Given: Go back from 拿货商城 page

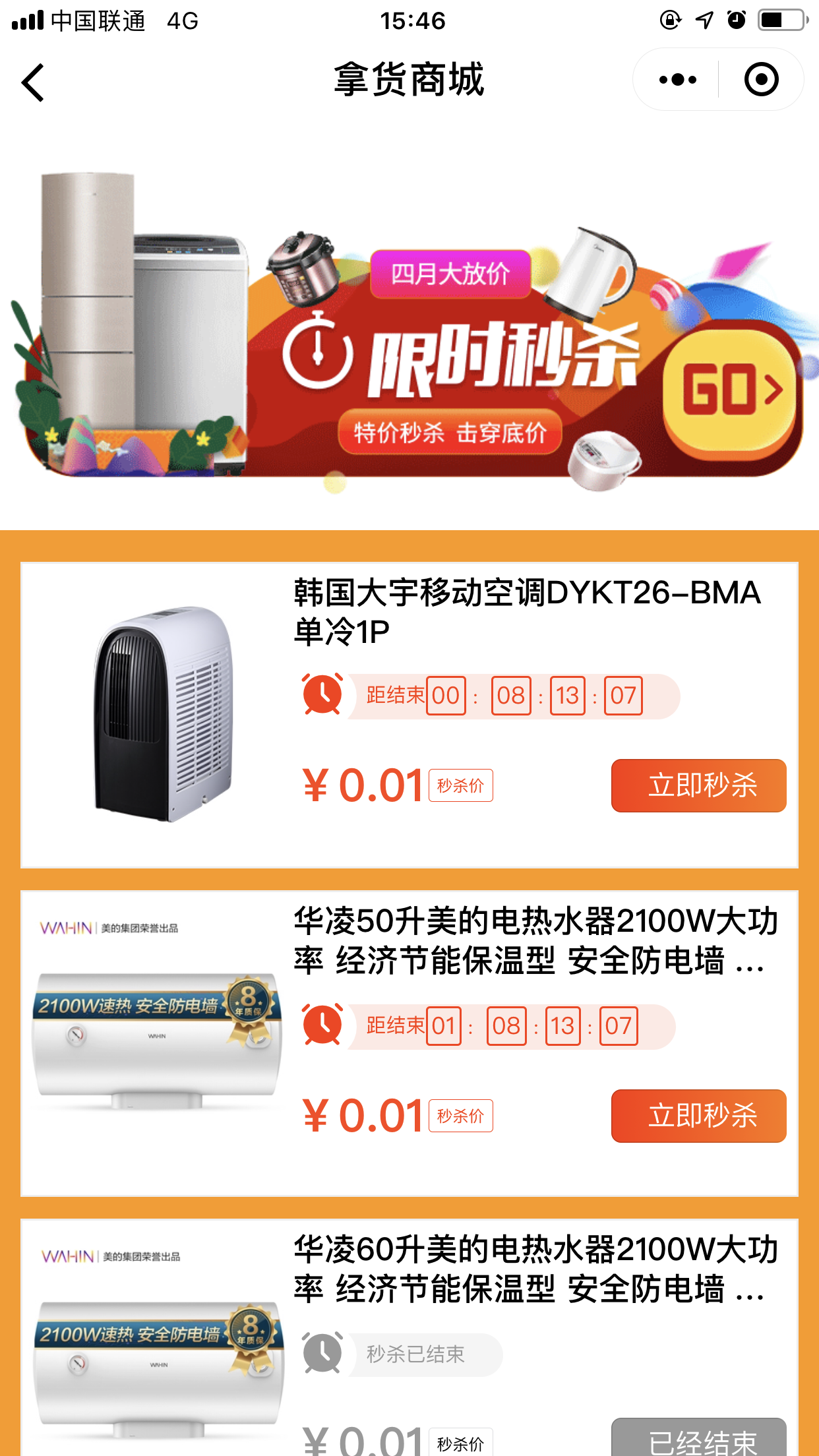Looking at the screenshot, I should tap(33, 82).
